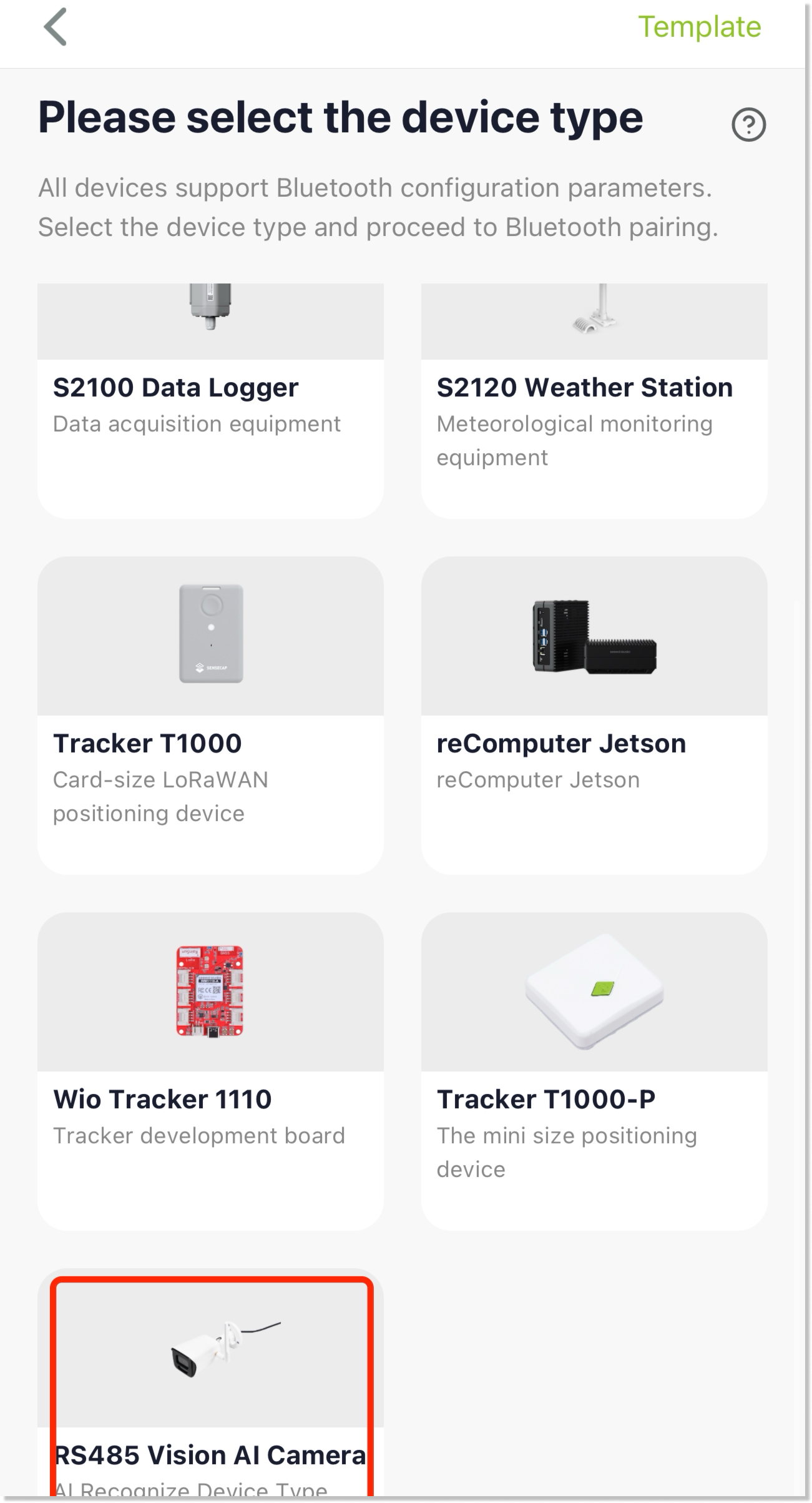Pick the reComputer Jetson card
Image resolution: width=812 pixels, height=1503 pixels.
tap(594, 716)
